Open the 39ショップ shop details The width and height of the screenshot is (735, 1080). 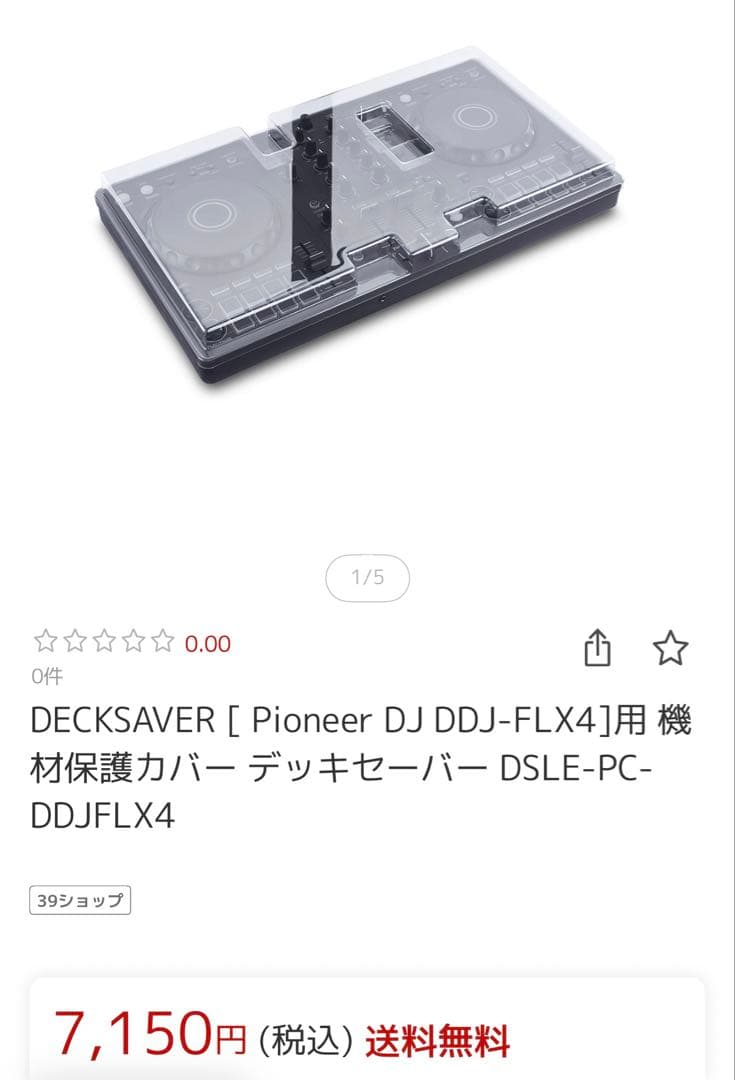point(79,898)
